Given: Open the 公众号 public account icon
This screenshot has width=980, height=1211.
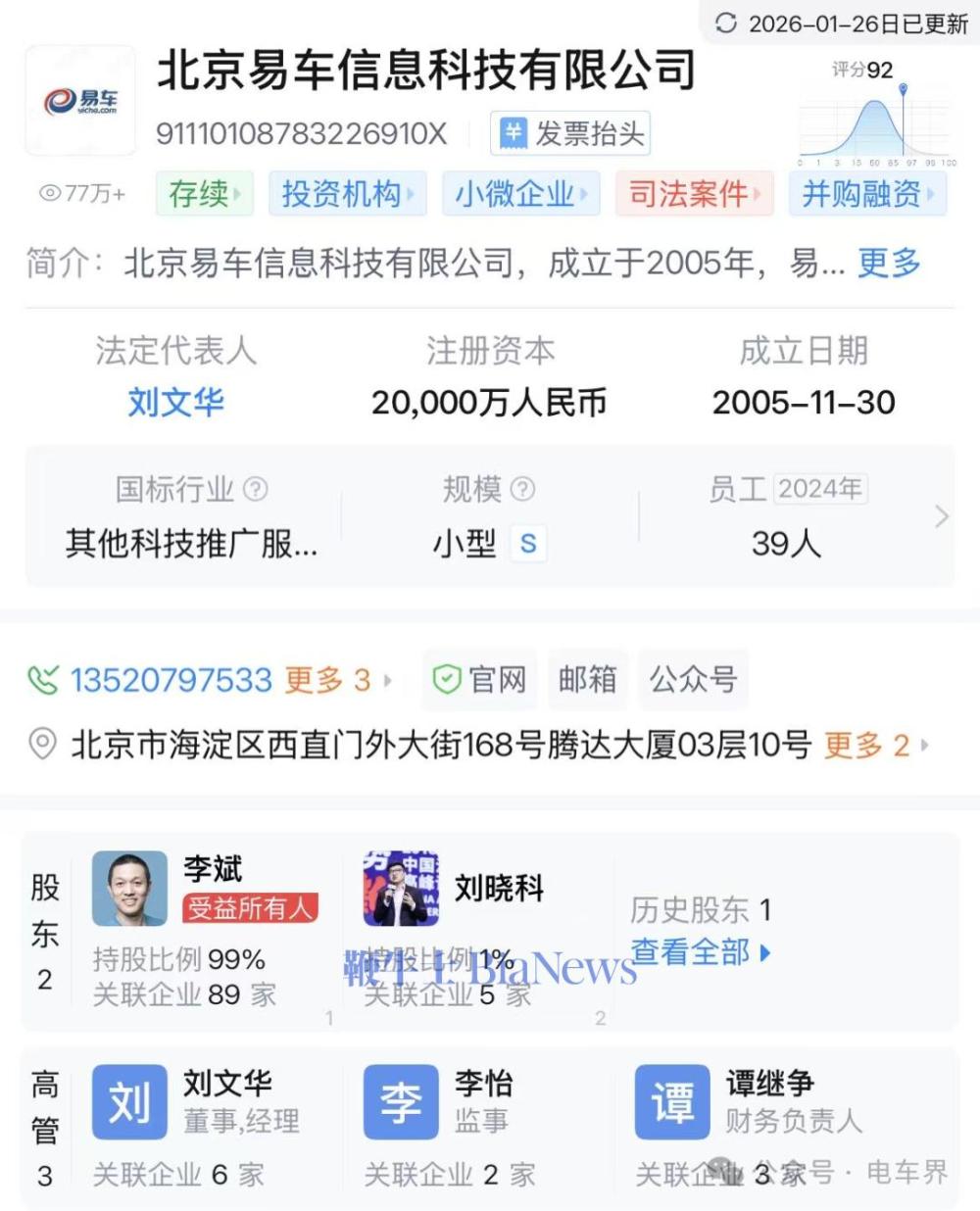Looking at the screenshot, I should pos(694,678).
